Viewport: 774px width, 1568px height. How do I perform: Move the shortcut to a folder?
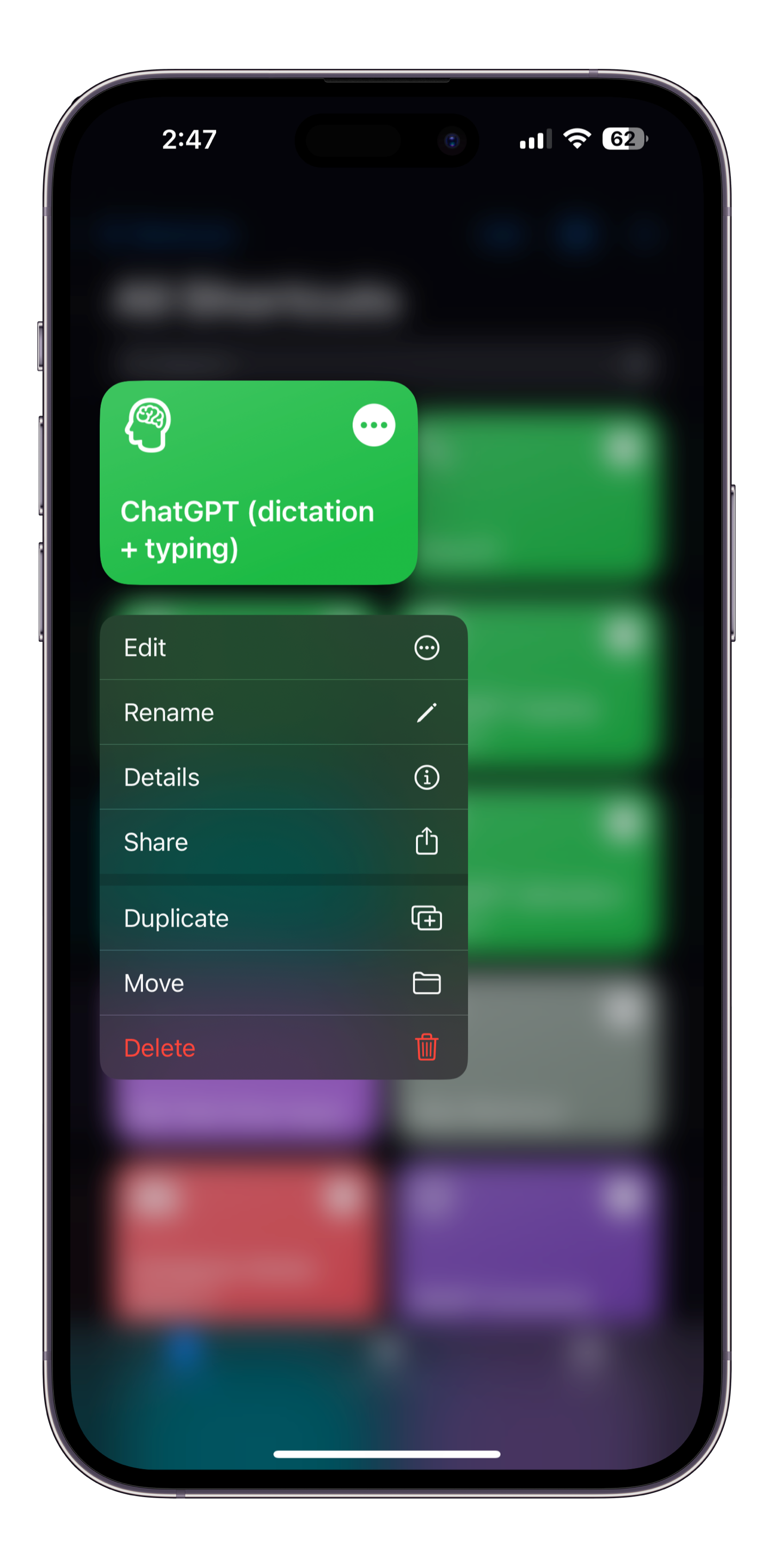click(x=283, y=983)
